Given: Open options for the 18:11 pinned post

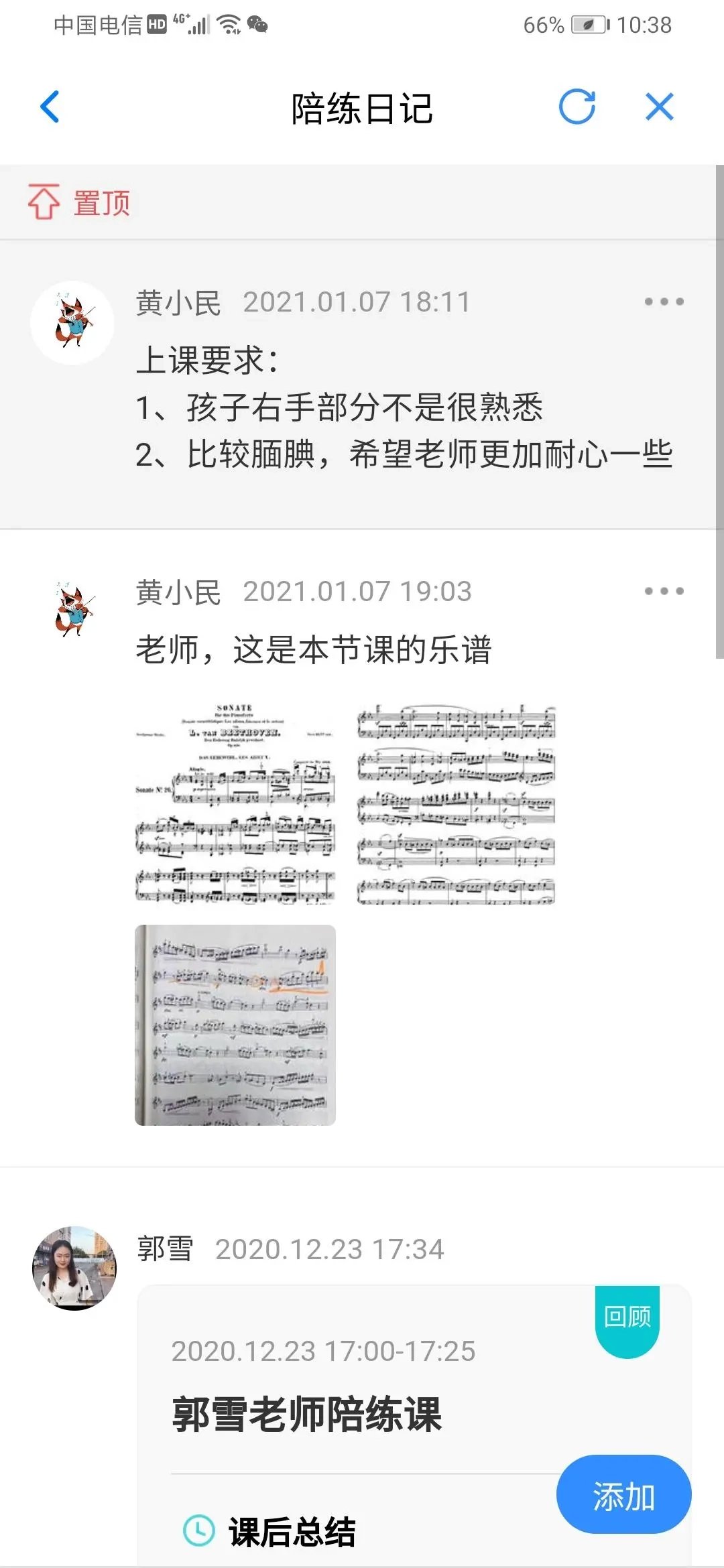Looking at the screenshot, I should pos(664,302).
